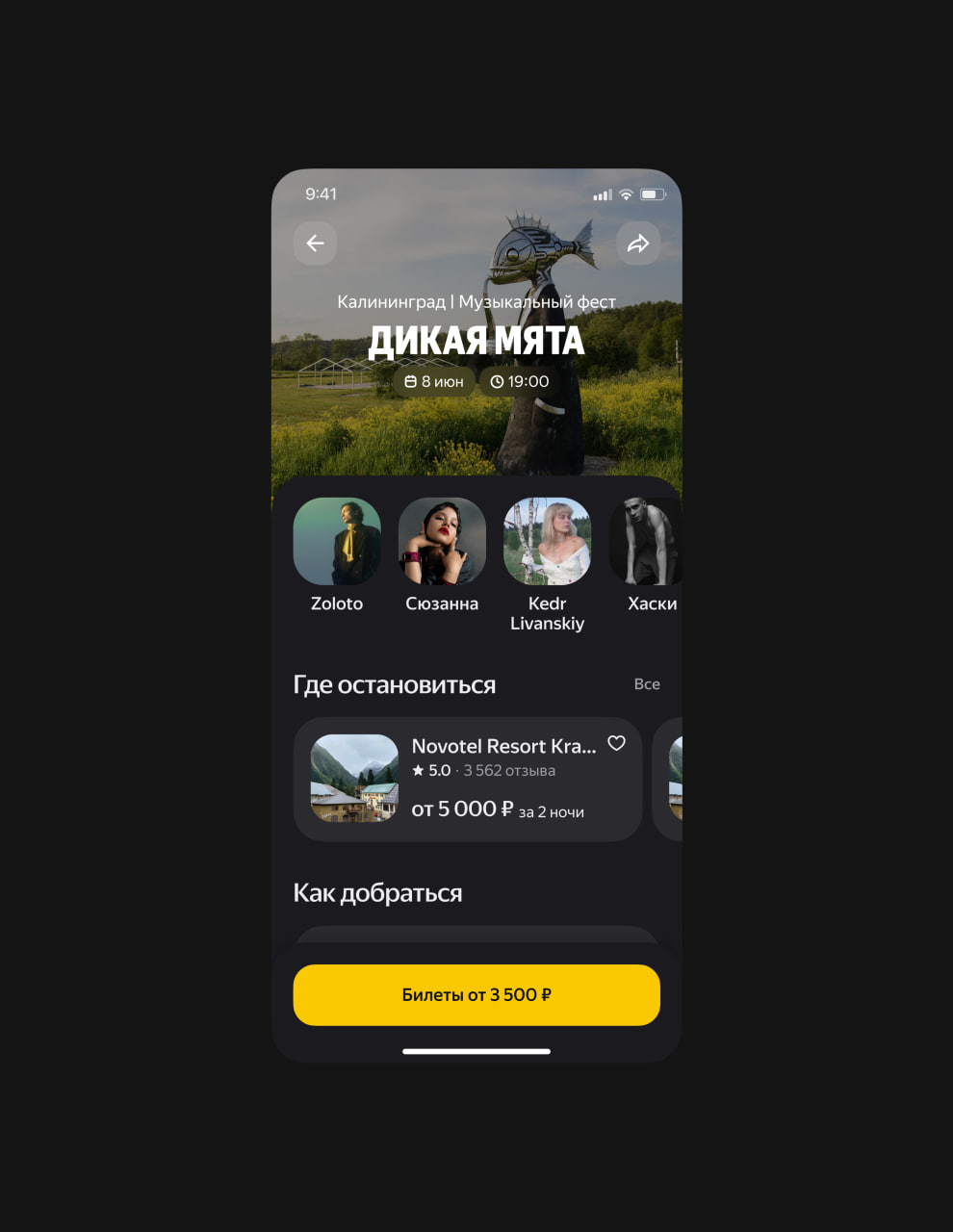Share the Дикая Мята event

point(638,244)
